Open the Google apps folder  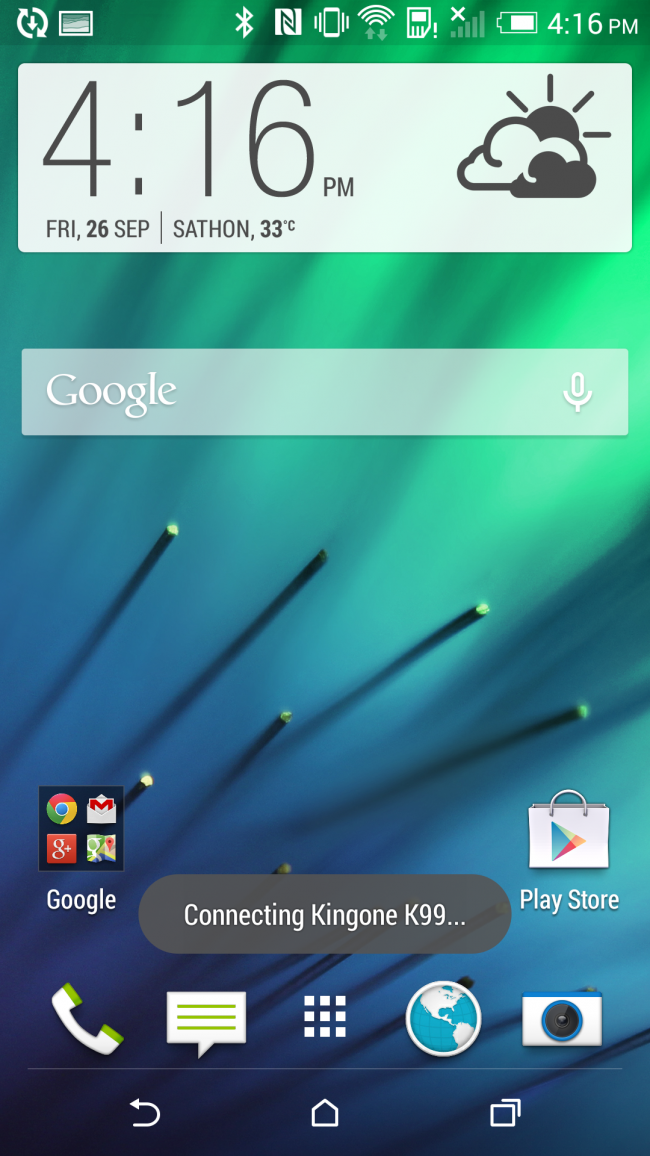81,828
